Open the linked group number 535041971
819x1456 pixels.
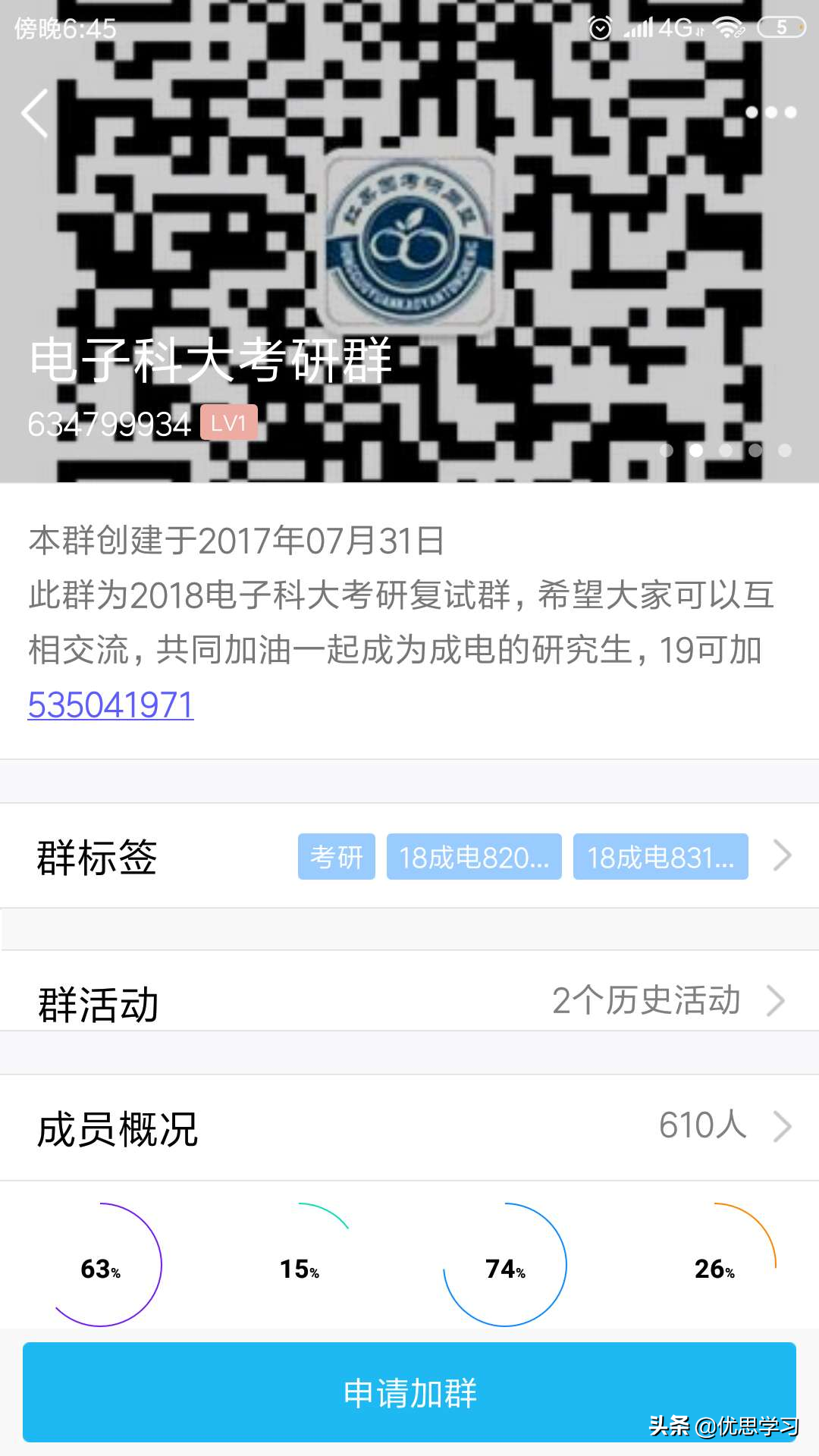click(x=111, y=705)
